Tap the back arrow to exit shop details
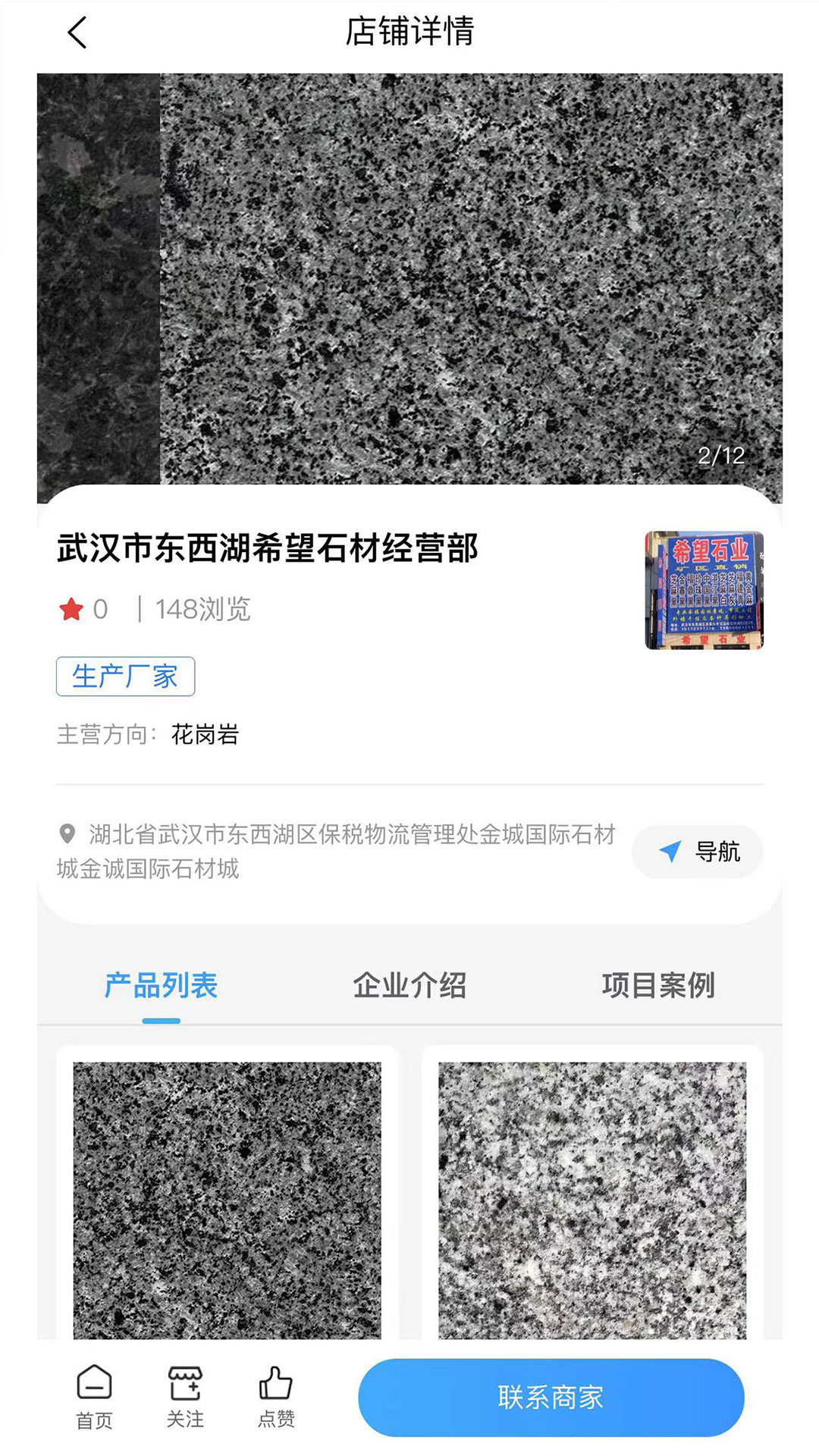Viewport: 819px width, 1456px height. click(74, 33)
